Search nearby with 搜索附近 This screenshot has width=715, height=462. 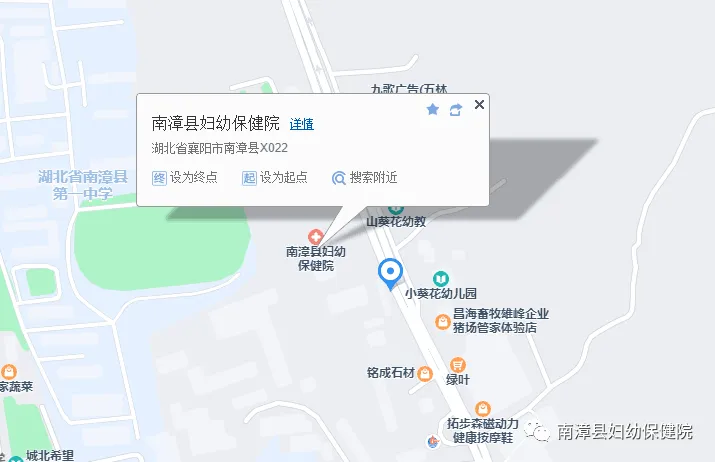(364, 177)
